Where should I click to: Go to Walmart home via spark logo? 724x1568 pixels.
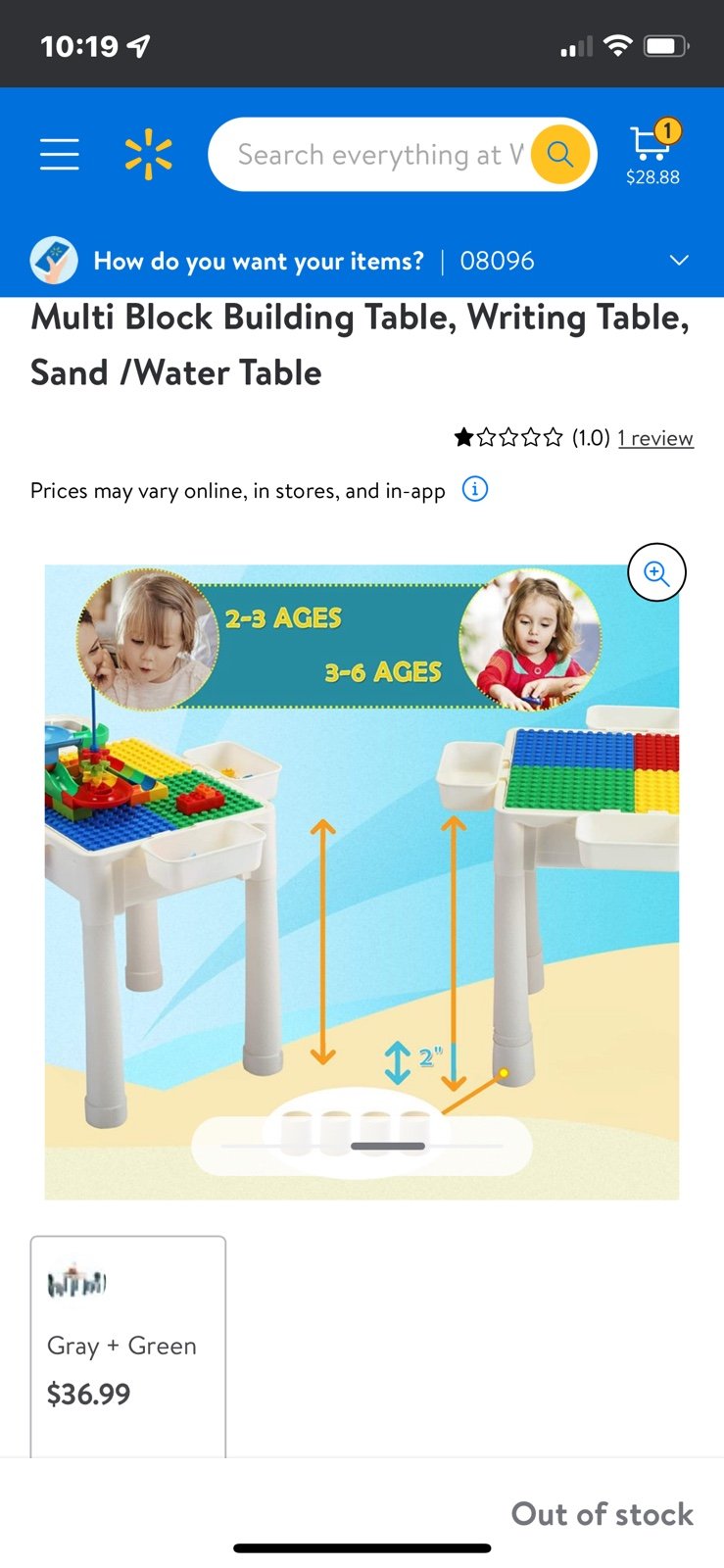pyautogui.click(x=148, y=155)
